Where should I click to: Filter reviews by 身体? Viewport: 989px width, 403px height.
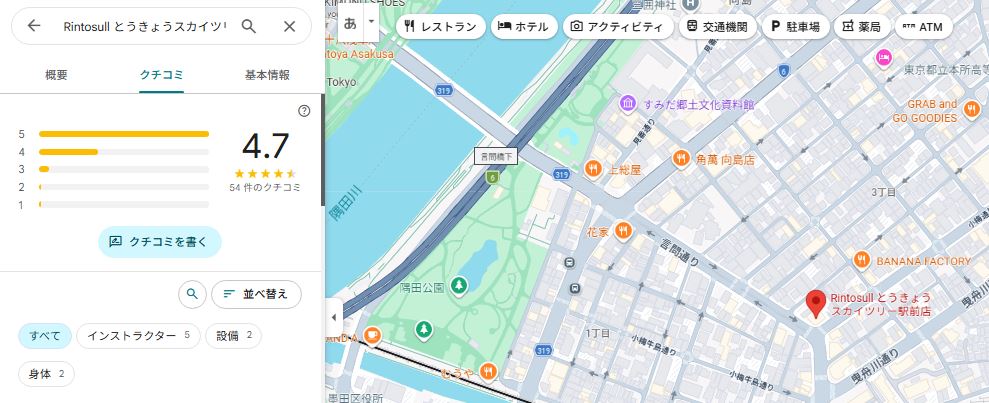46,374
